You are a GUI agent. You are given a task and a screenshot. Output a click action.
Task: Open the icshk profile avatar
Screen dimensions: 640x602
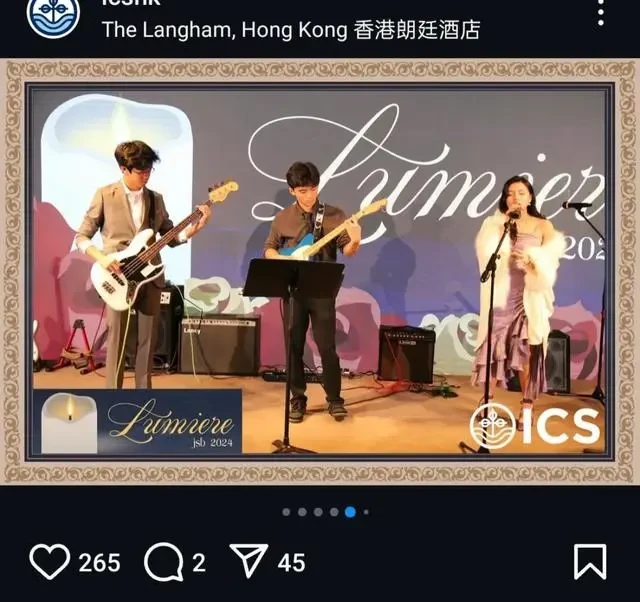[53, 14]
